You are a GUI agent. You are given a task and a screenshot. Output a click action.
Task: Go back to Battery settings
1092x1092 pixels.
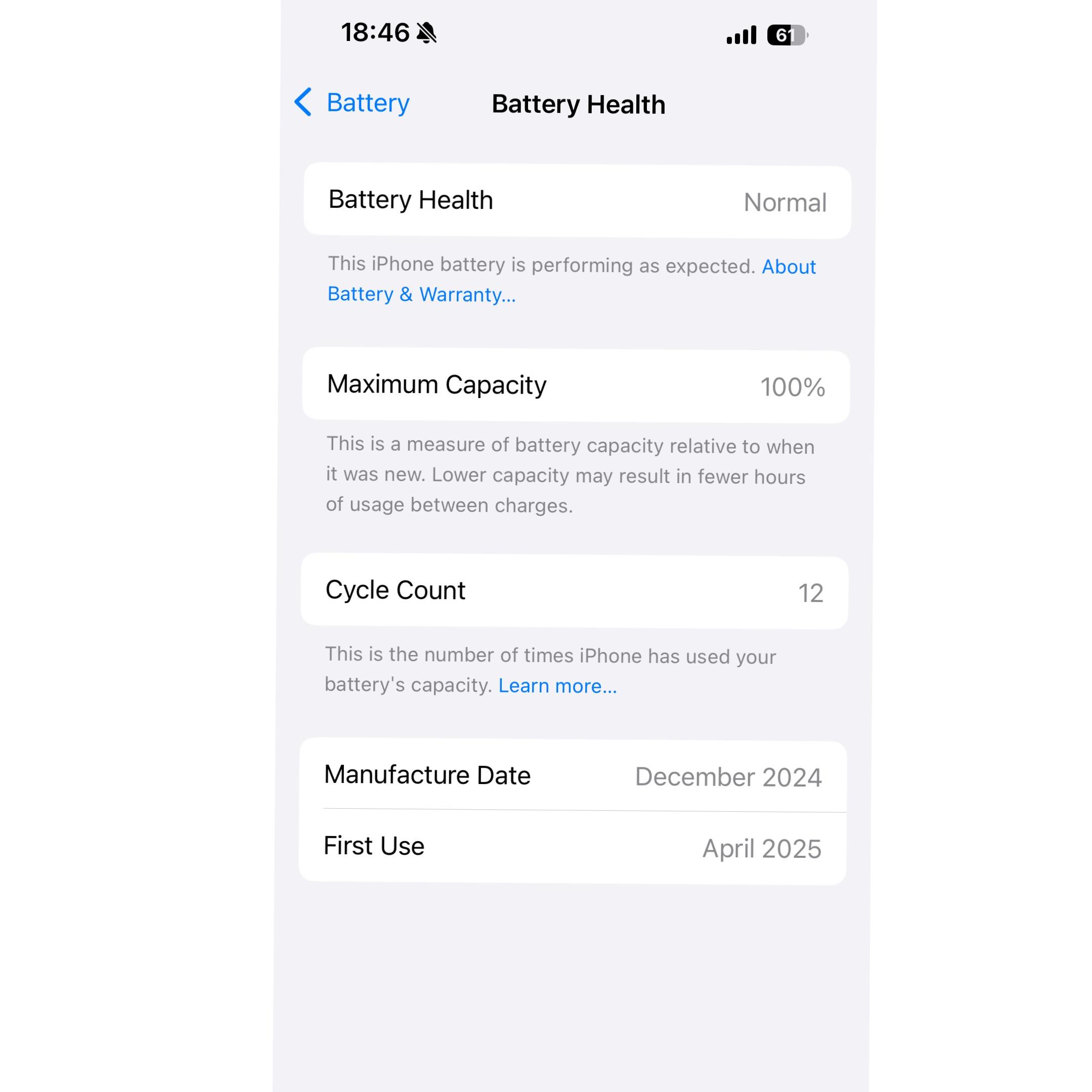pyautogui.click(x=353, y=103)
